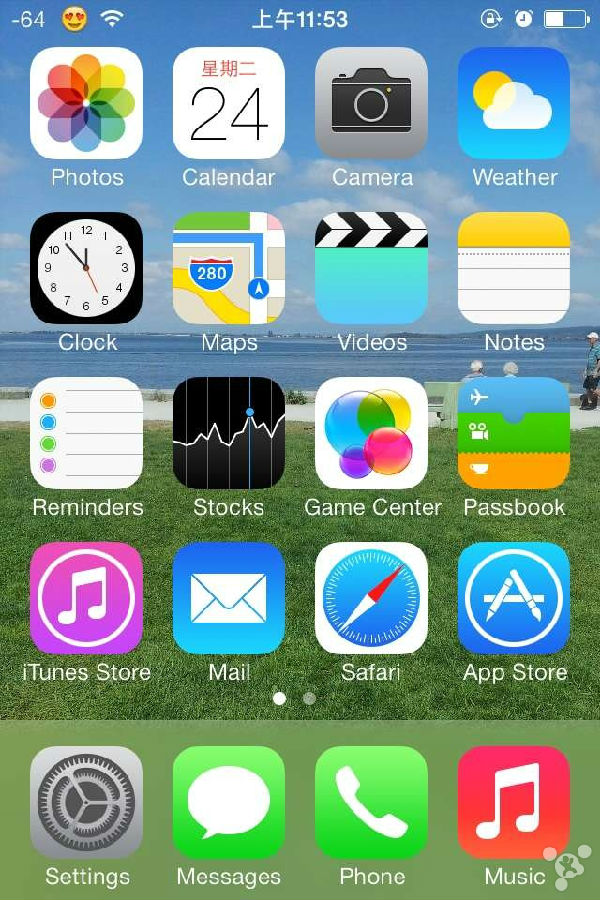The width and height of the screenshot is (600, 900).
Task: Check the Weather app
Action: click(x=513, y=103)
